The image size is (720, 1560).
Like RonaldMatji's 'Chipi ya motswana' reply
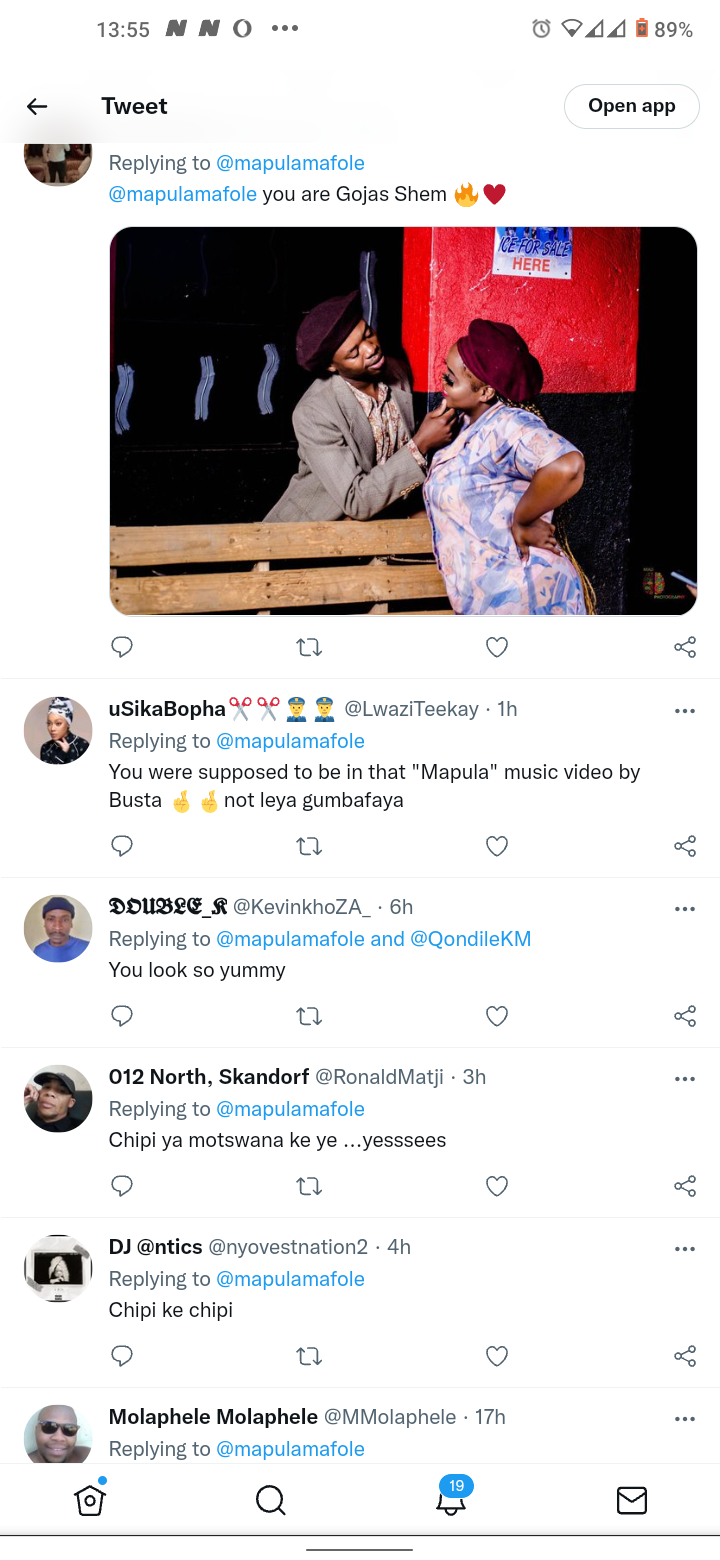(x=497, y=1186)
